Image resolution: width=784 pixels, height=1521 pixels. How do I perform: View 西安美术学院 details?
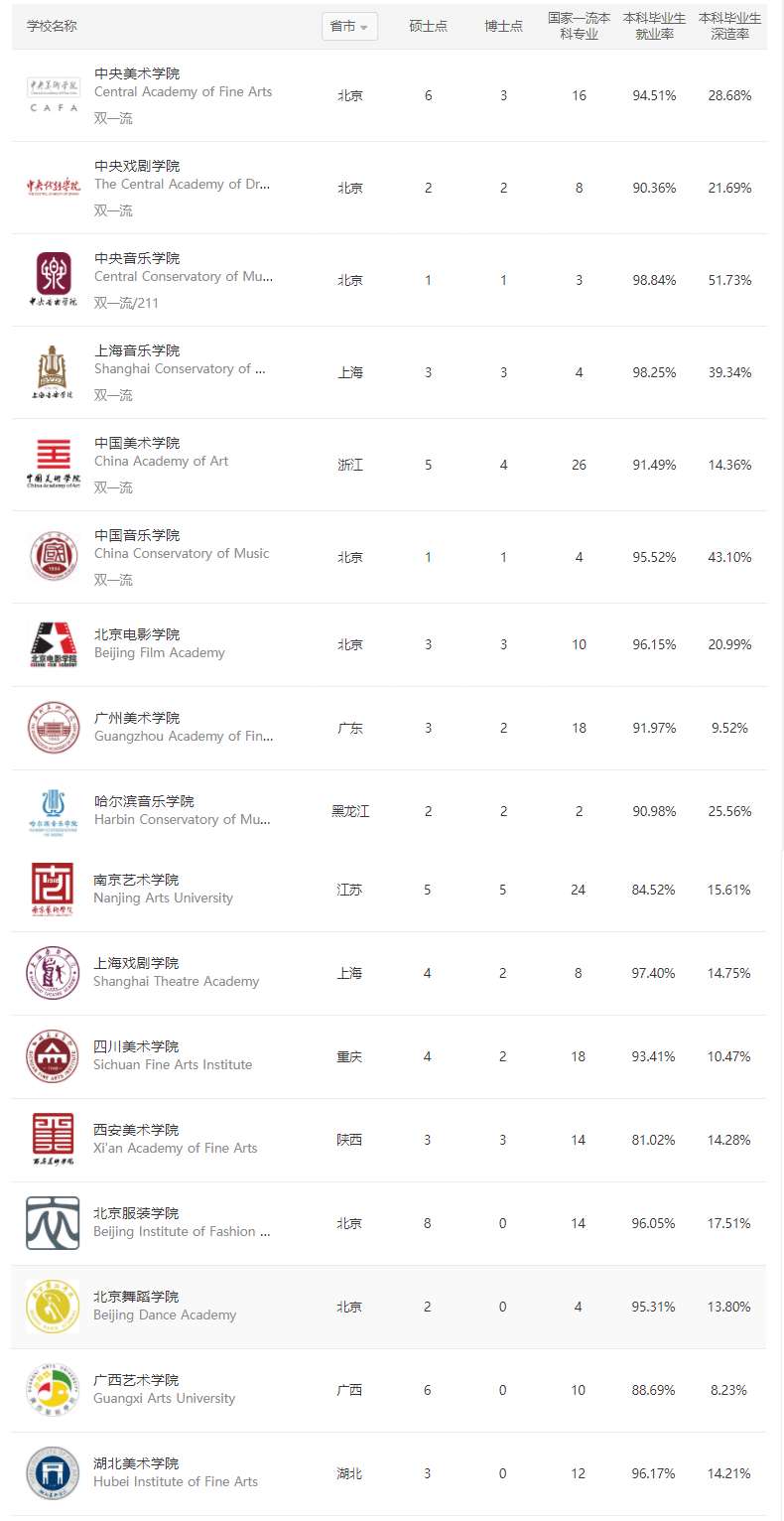coord(389,1141)
